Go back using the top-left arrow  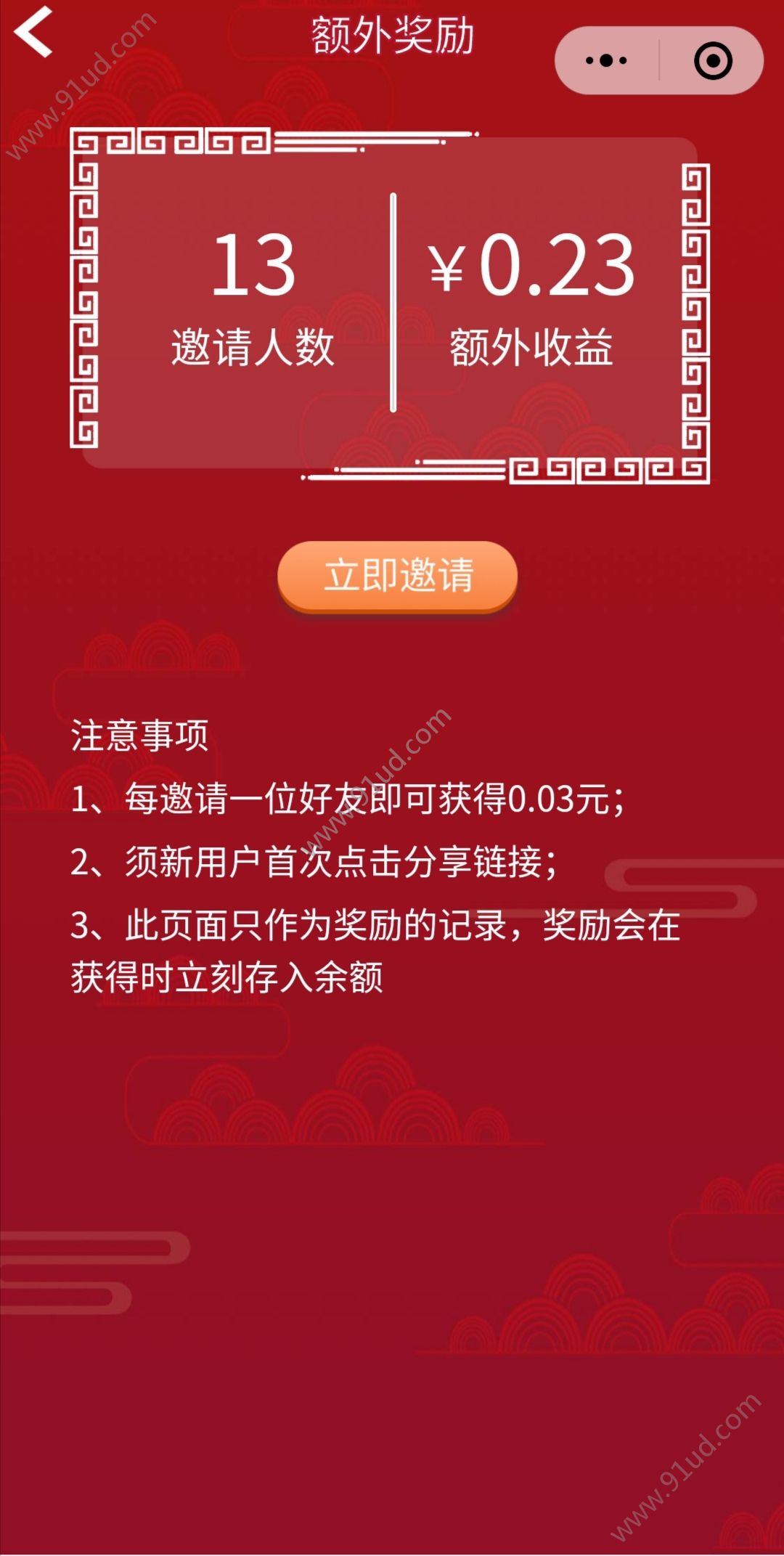(33, 33)
